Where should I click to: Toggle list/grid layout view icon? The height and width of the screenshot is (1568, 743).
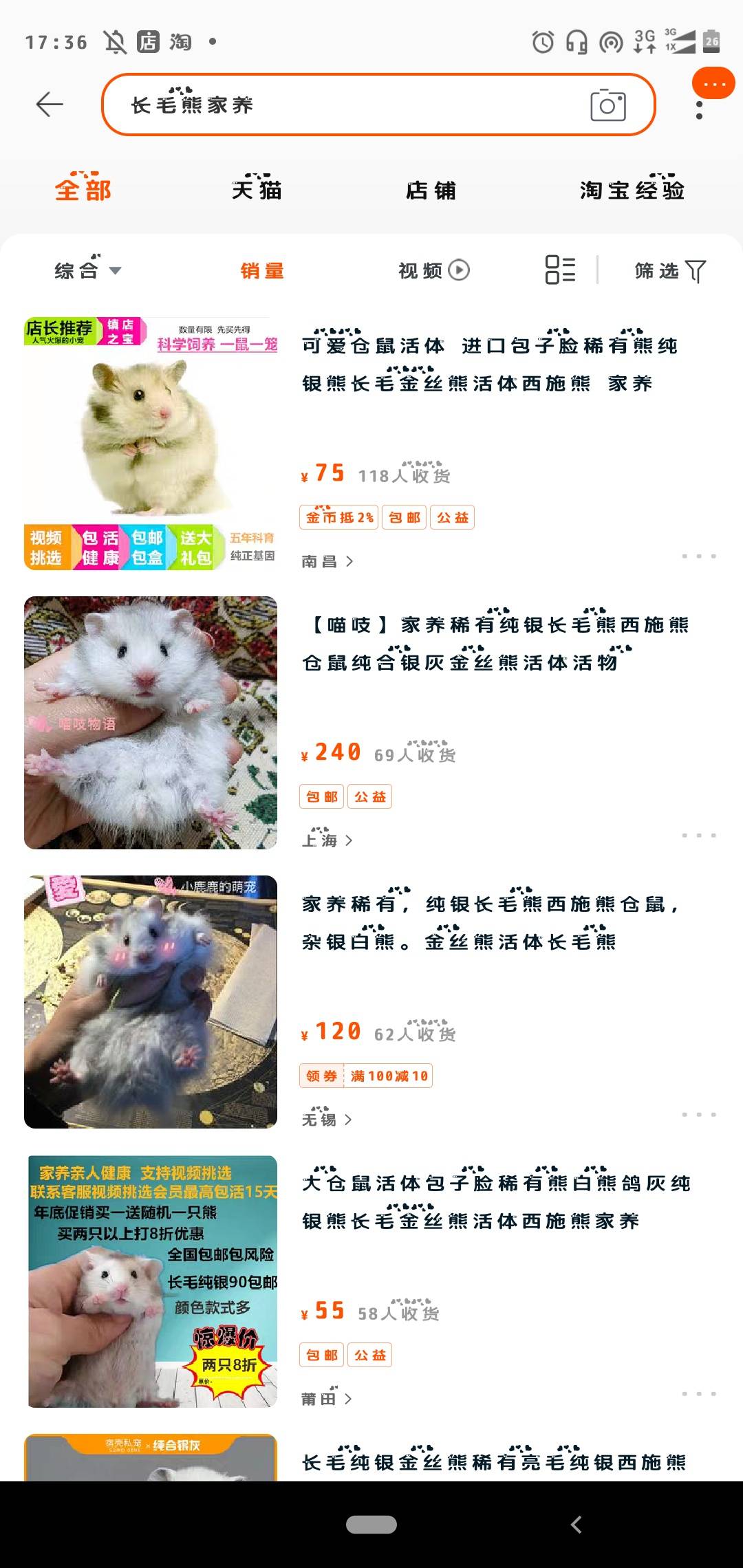(x=560, y=270)
